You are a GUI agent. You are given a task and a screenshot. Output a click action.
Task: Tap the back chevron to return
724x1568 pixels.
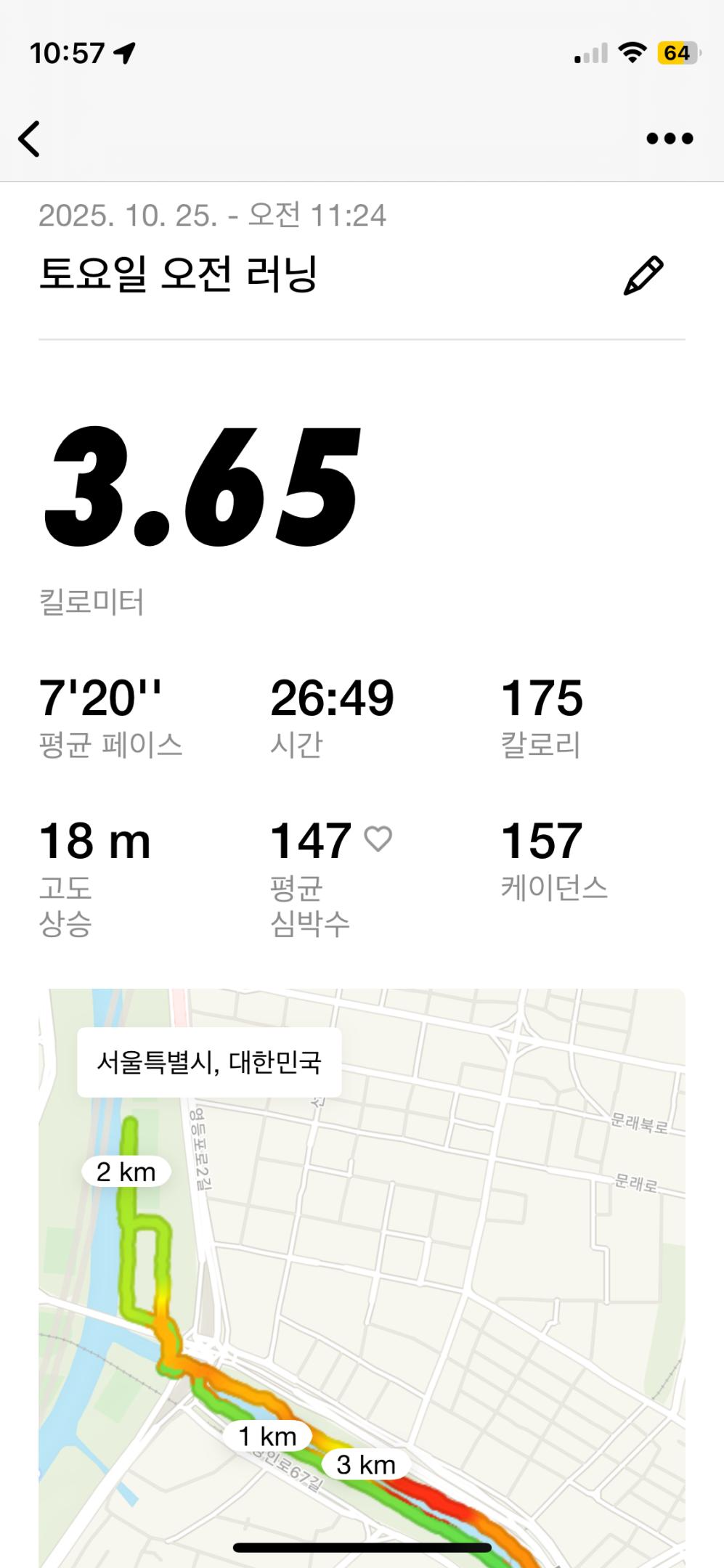click(30, 138)
